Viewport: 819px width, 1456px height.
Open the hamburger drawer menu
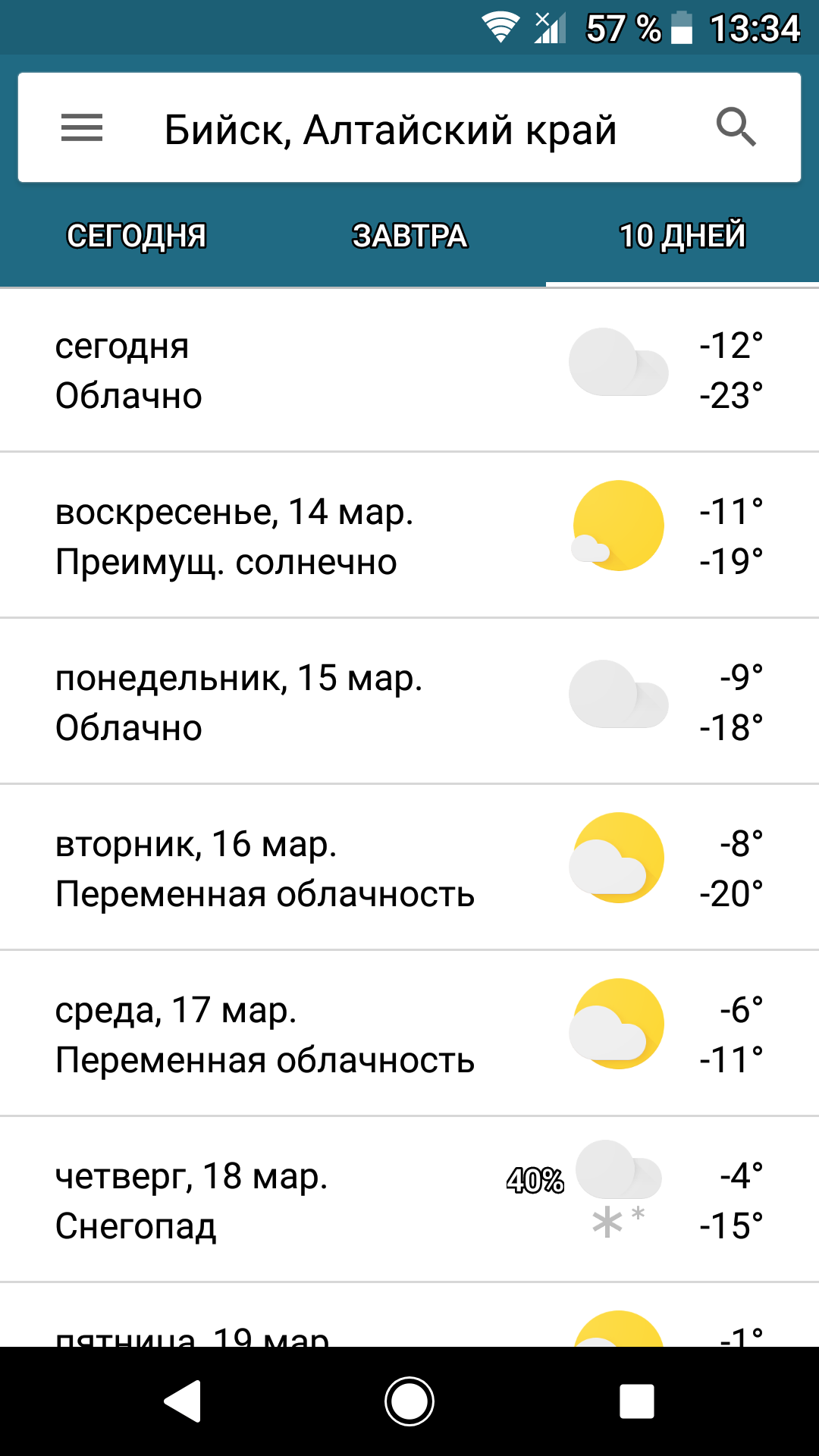click(x=82, y=127)
